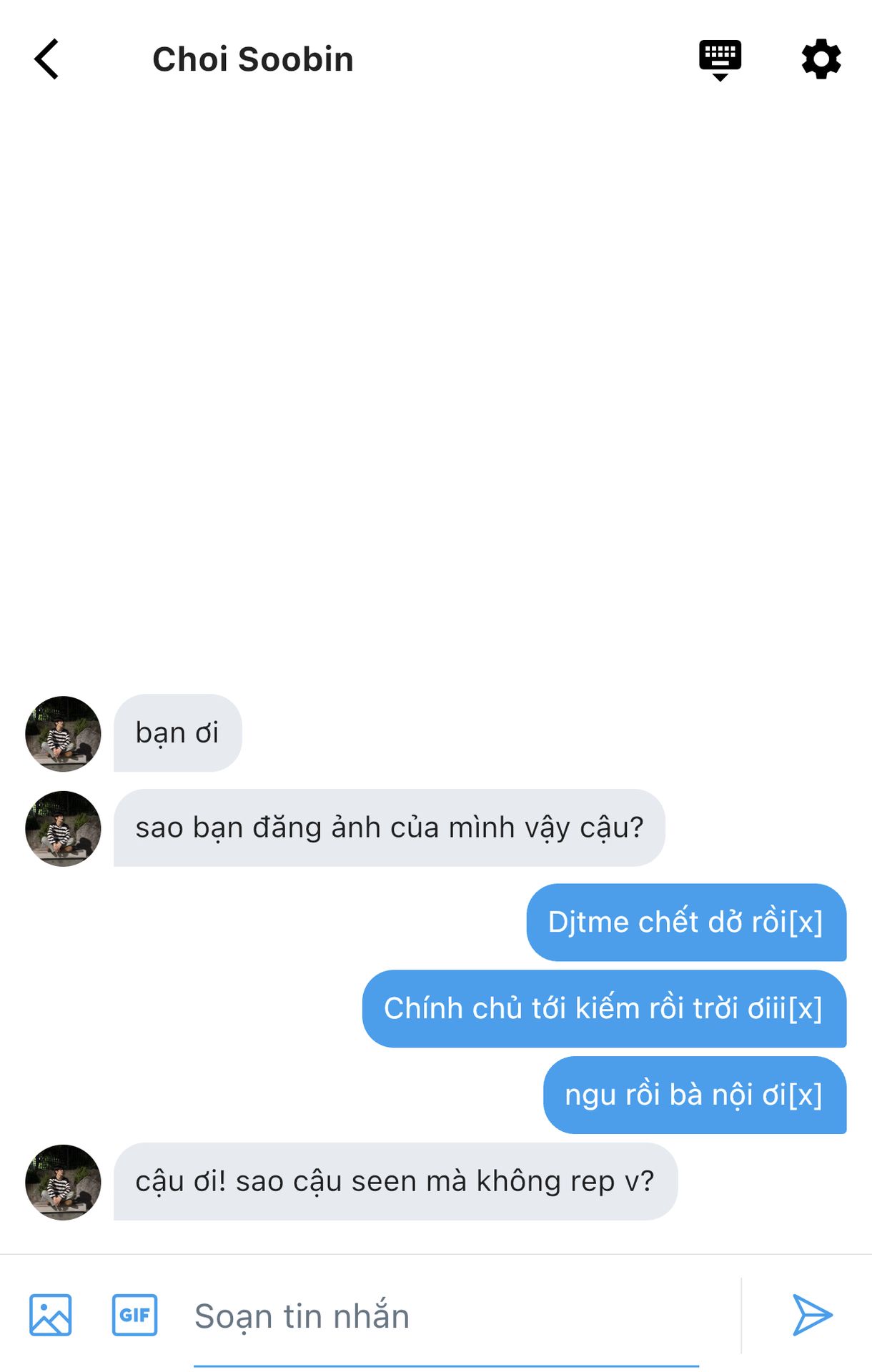
Task: Send the message with the paper plane icon
Action: pos(813,1314)
